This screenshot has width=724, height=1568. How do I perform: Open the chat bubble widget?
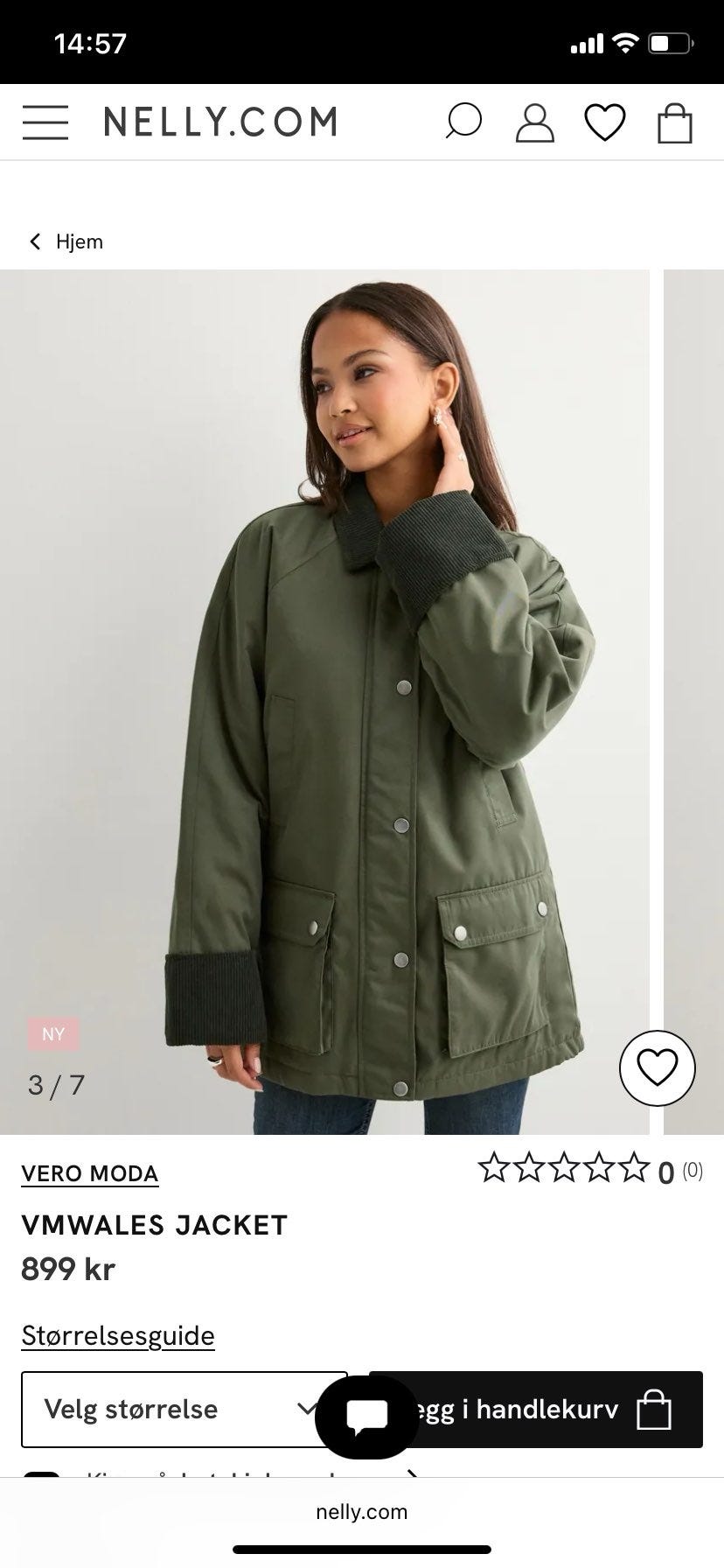point(366,1416)
